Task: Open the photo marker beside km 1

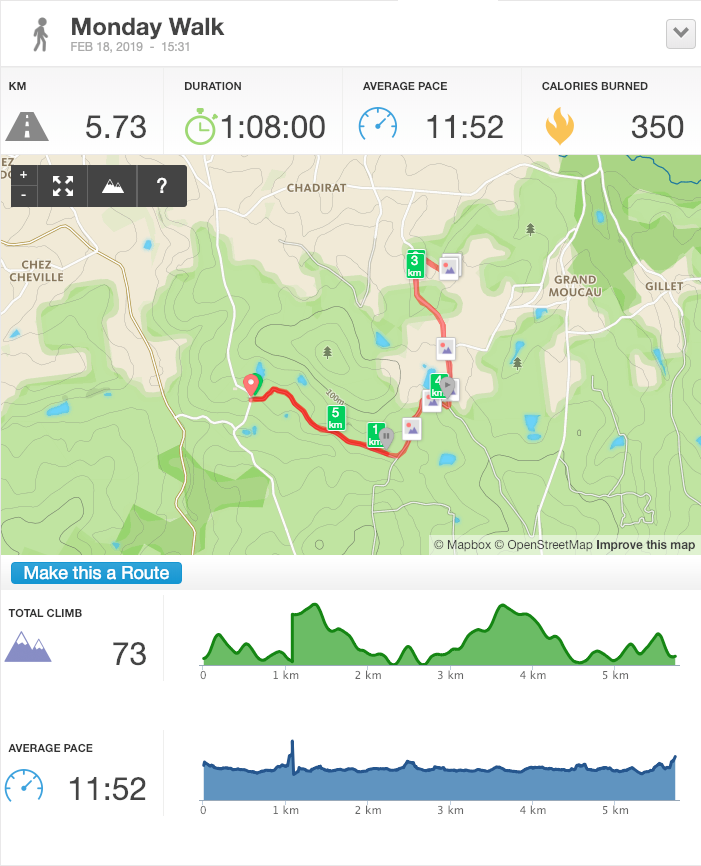Action: pos(411,428)
